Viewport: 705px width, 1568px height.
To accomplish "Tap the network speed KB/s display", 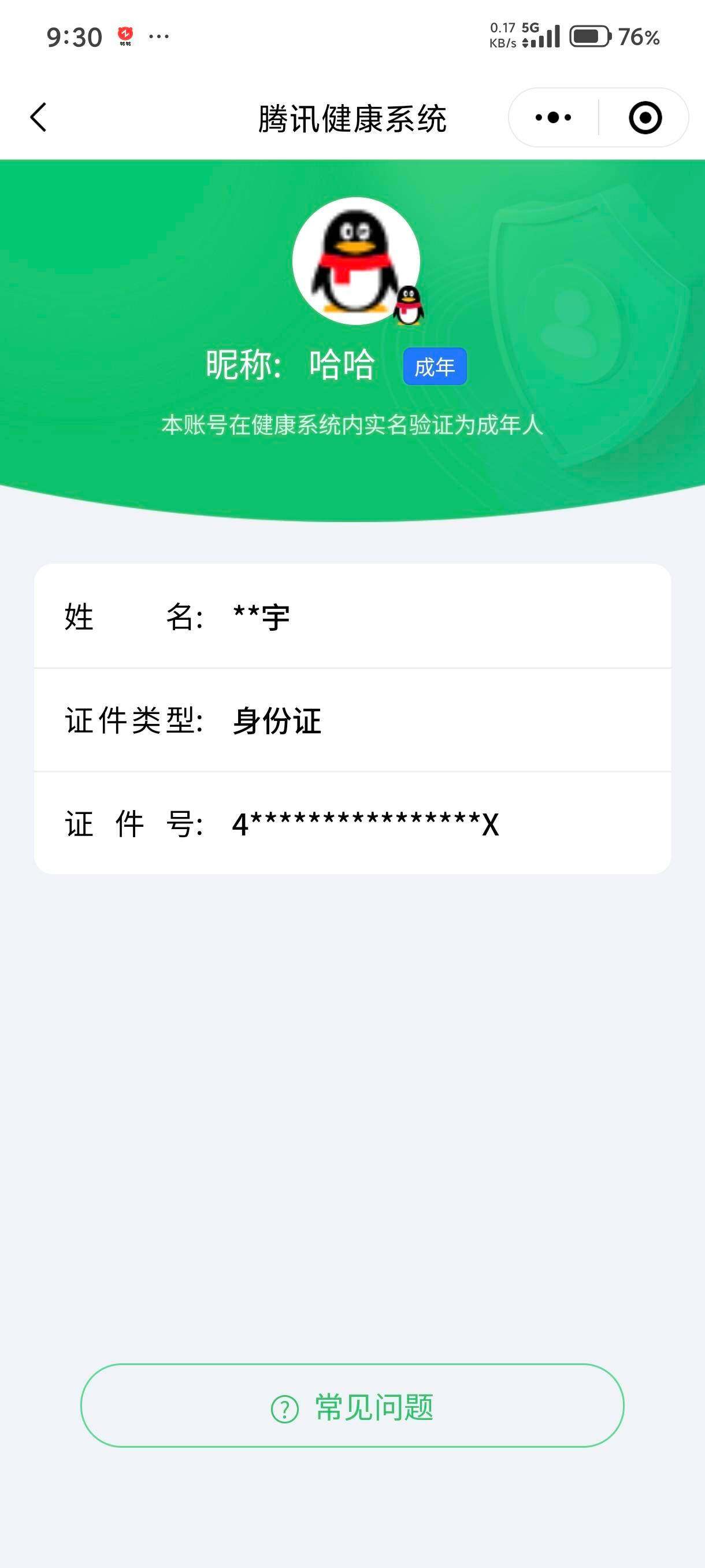I will pyautogui.click(x=502, y=36).
